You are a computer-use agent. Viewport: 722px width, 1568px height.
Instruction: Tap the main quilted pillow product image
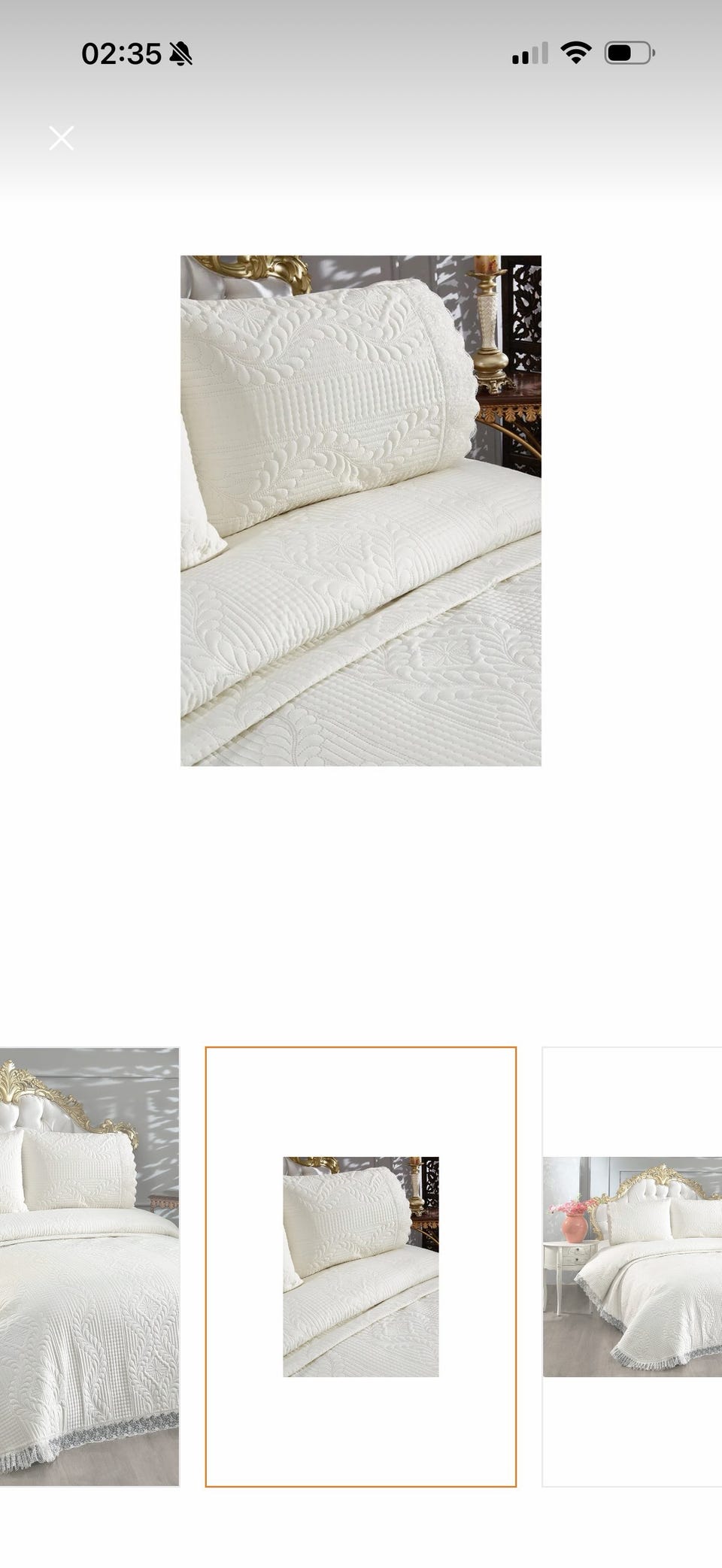click(x=361, y=511)
